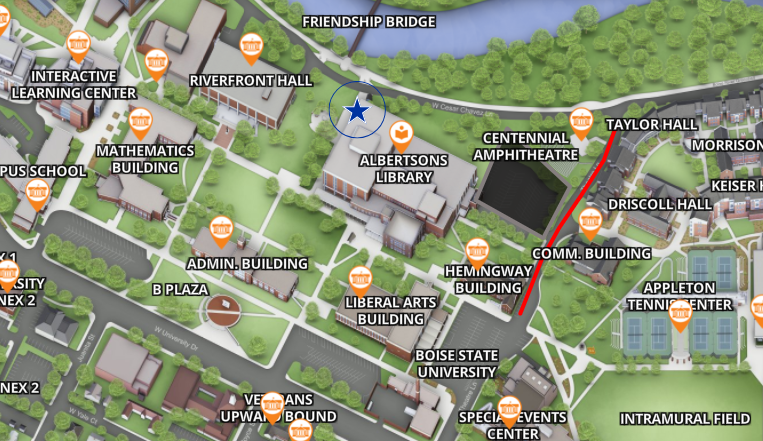Tap the Comm. Building pin
Image resolution: width=763 pixels, height=441 pixels.
[x=589, y=222]
